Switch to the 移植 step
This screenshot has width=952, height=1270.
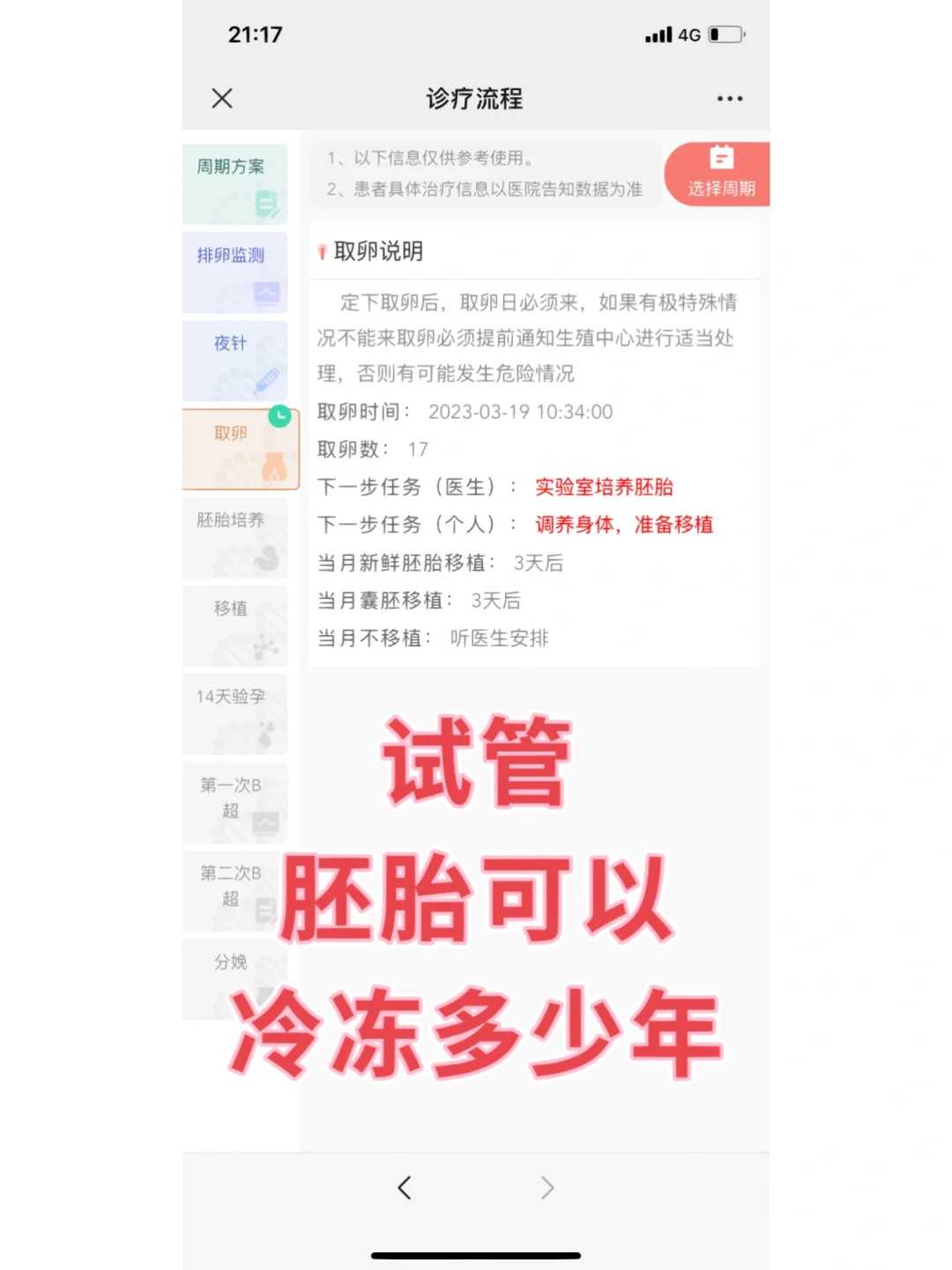234,624
